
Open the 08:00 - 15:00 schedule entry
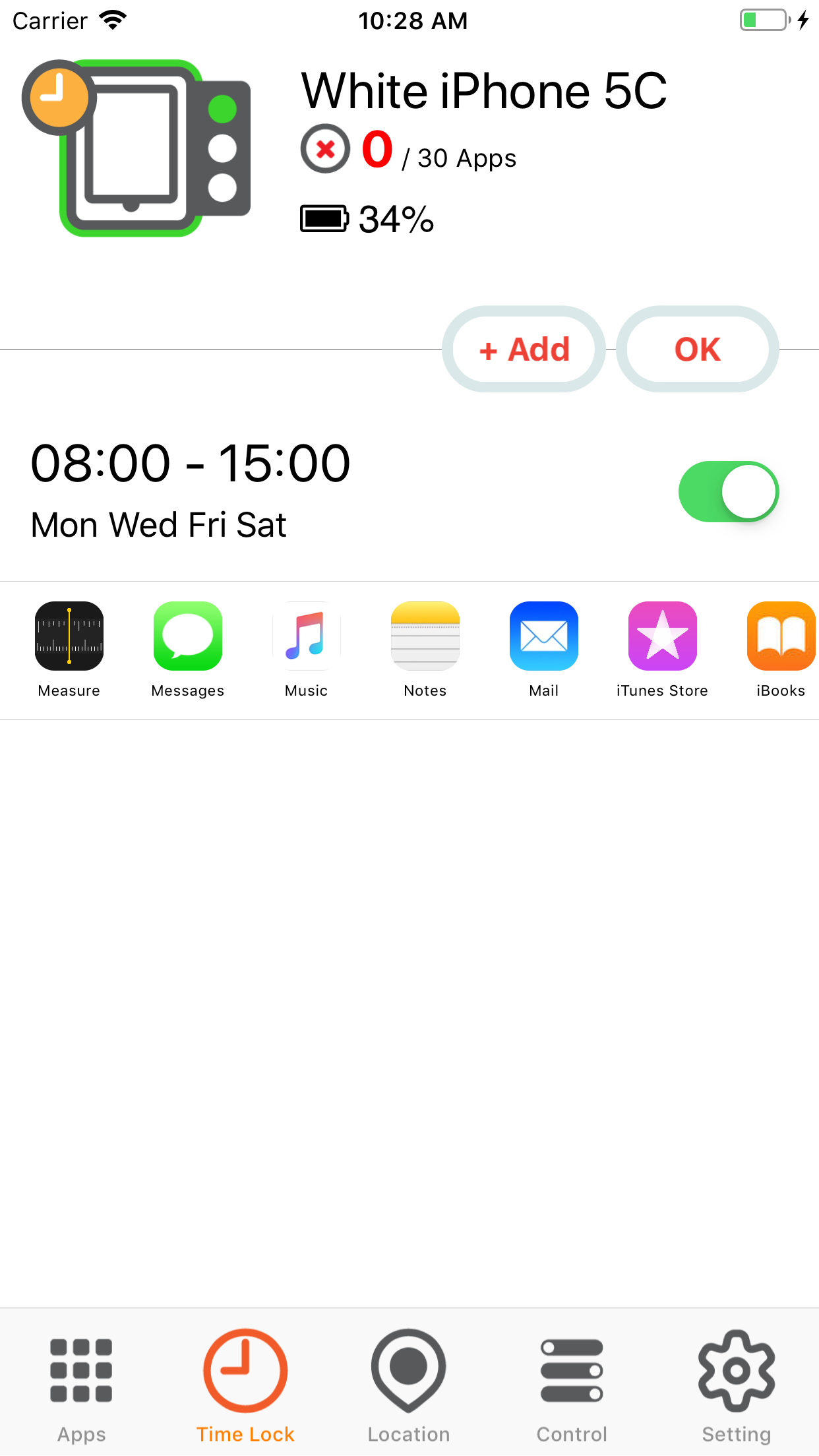191,464
